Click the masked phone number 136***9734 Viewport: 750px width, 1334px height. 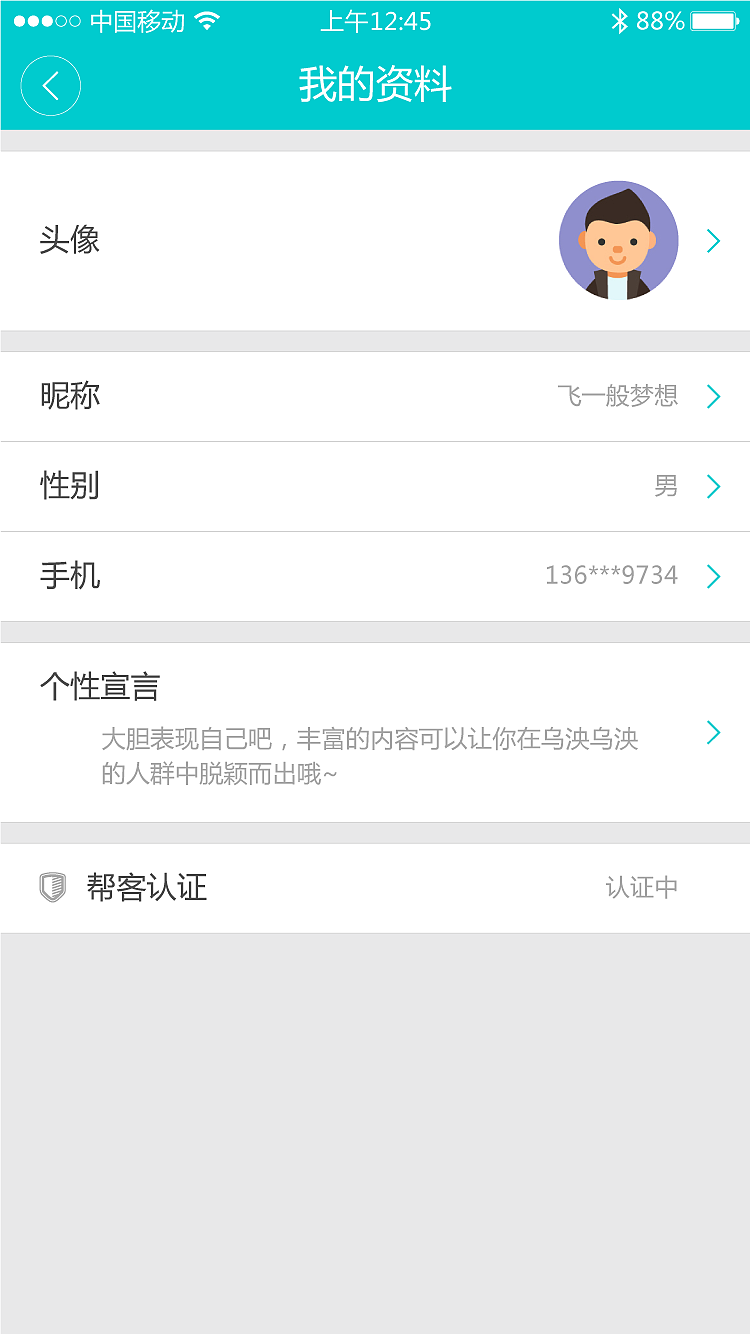(x=612, y=576)
